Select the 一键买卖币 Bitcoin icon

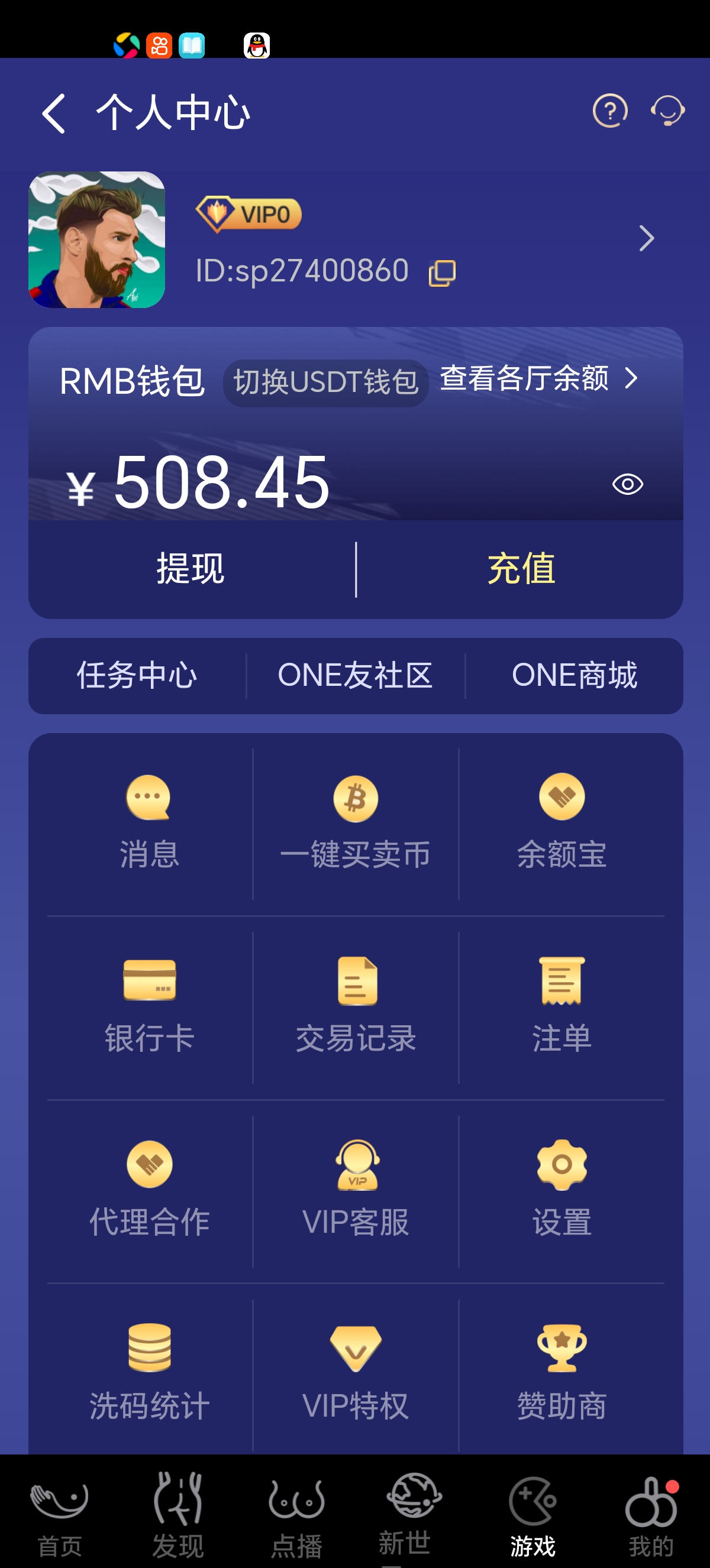(355, 822)
